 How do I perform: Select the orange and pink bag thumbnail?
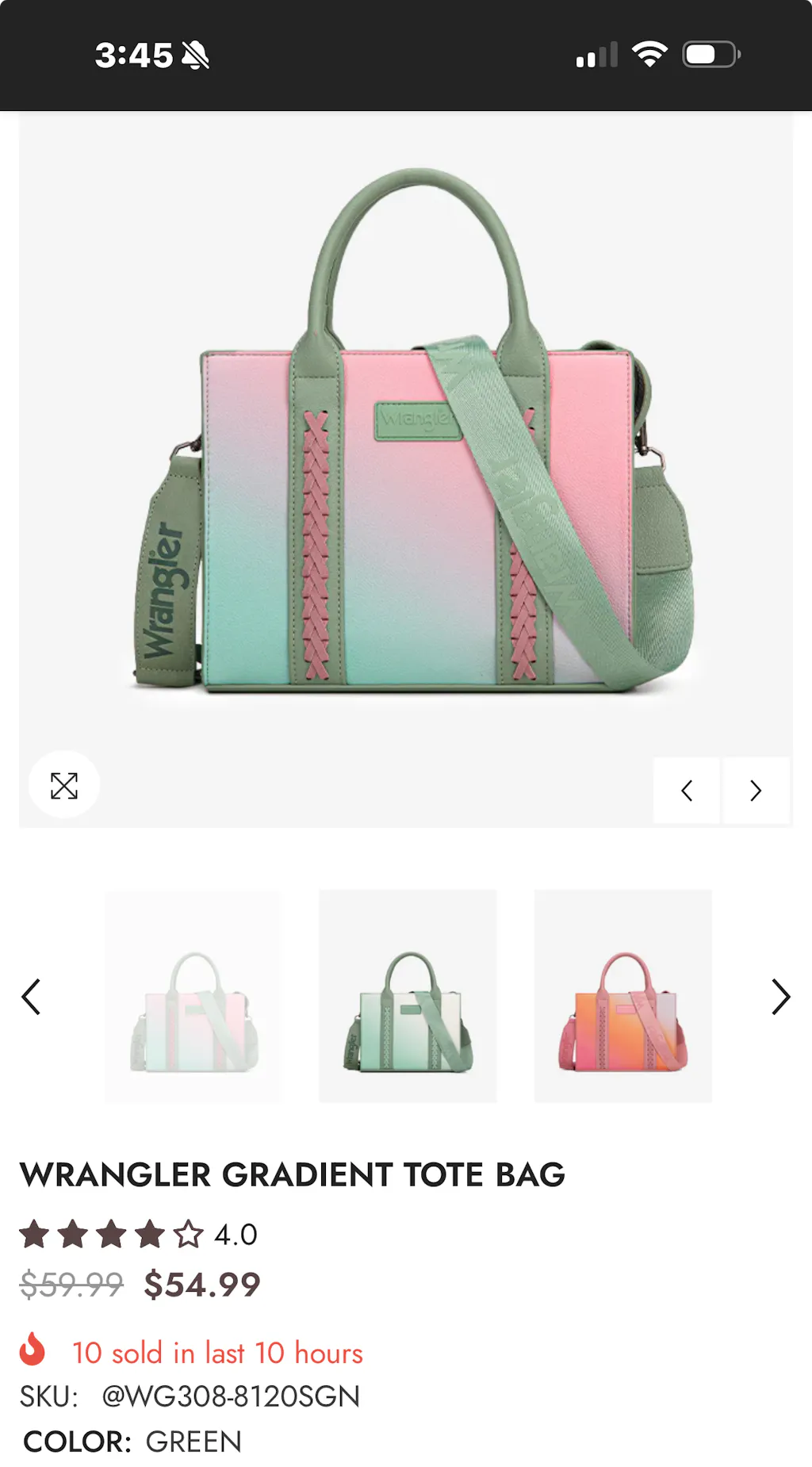(x=622, y=997)
